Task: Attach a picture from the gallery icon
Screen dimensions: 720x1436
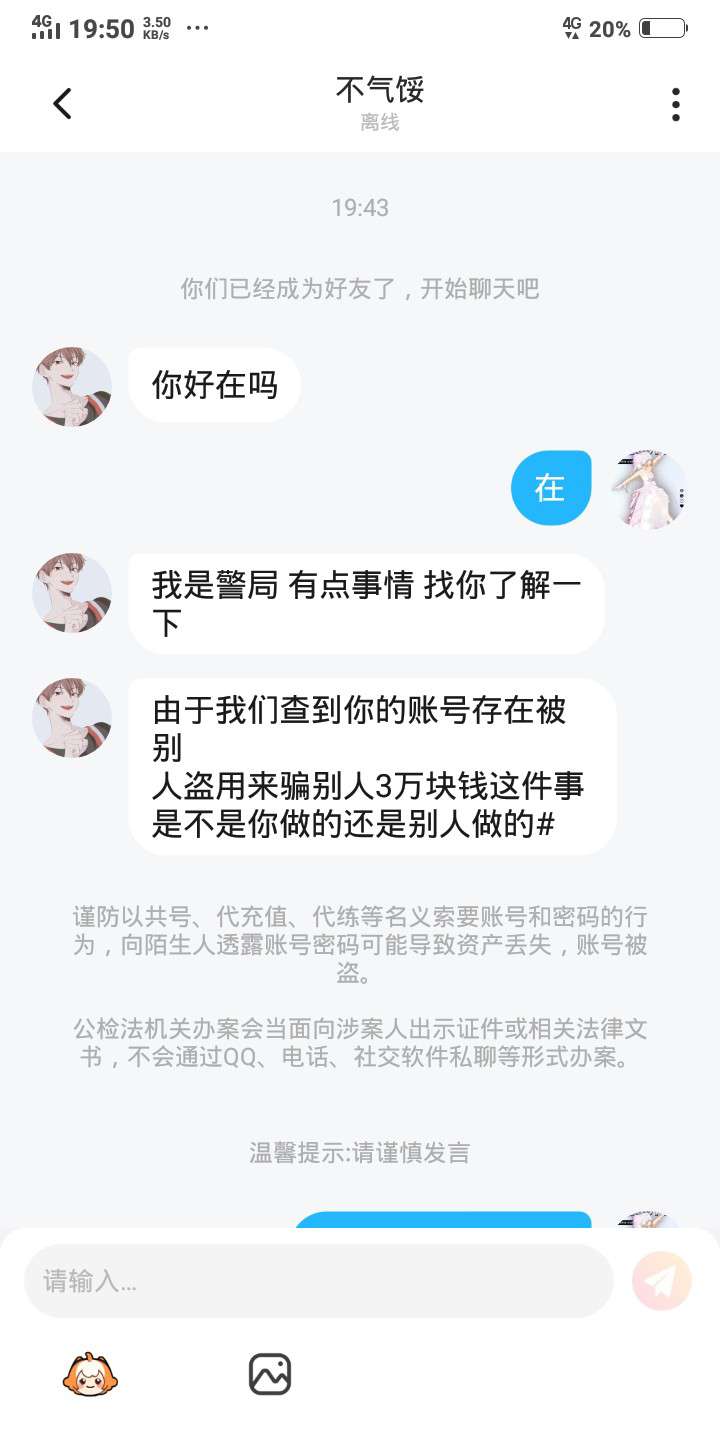Action: (270, 1375)
